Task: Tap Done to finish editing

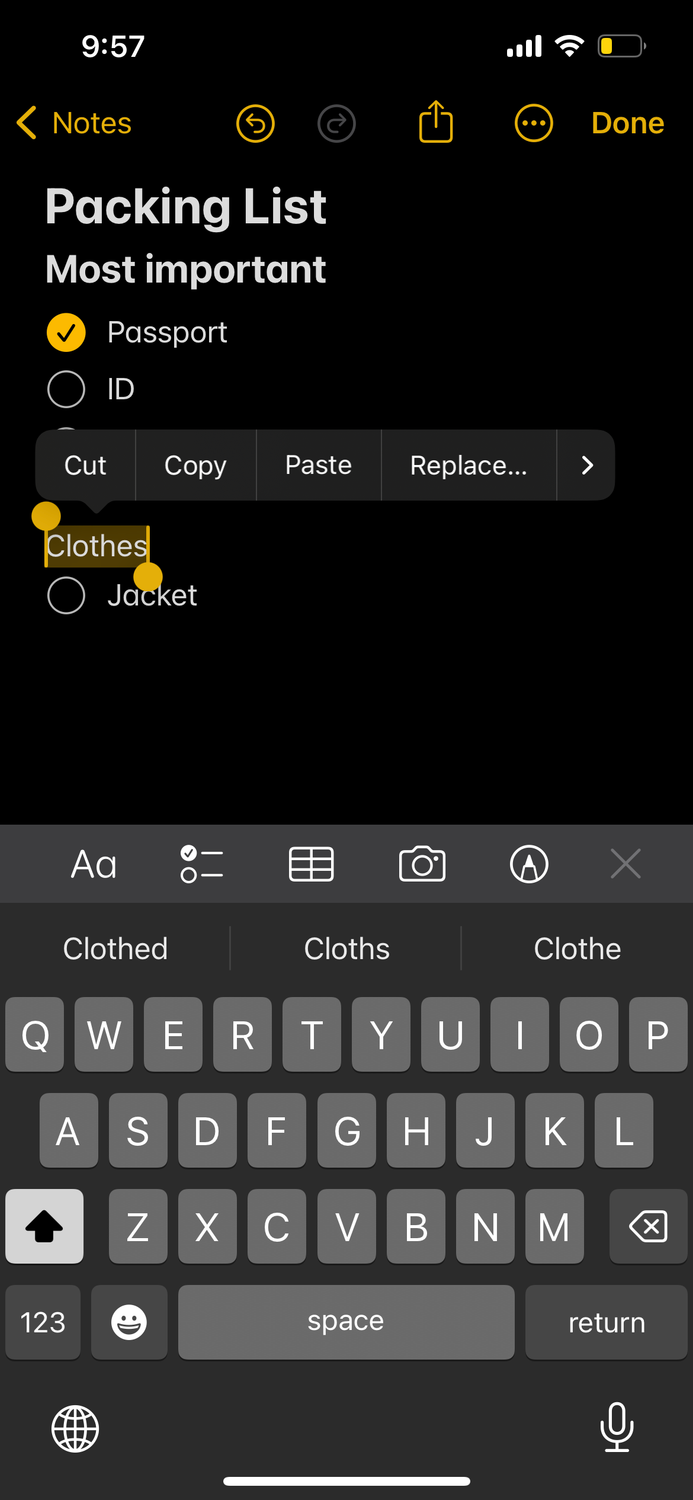Action: click(x=627, y=124)
